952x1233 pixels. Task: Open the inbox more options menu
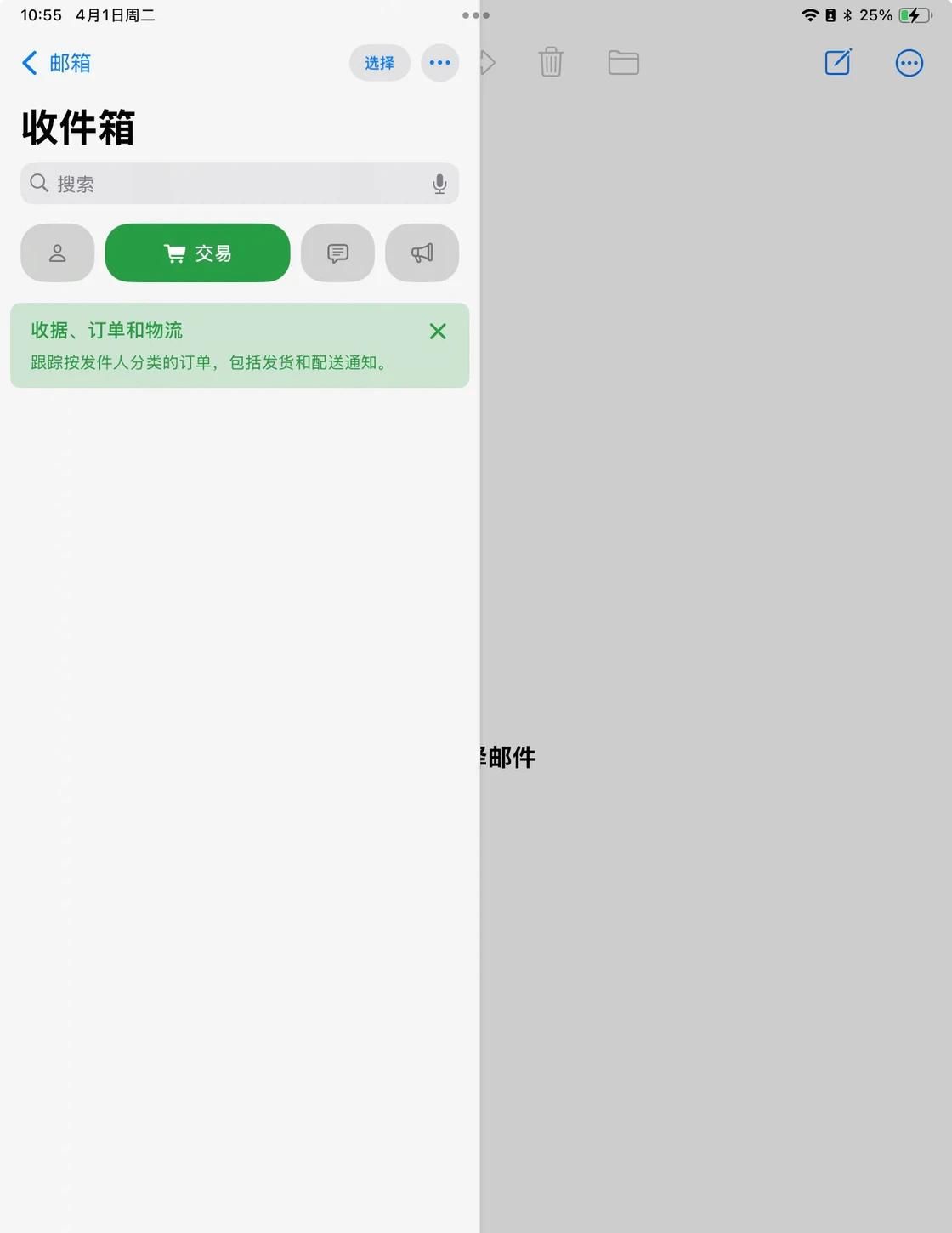pyautogui.click(x=439, y=63)
